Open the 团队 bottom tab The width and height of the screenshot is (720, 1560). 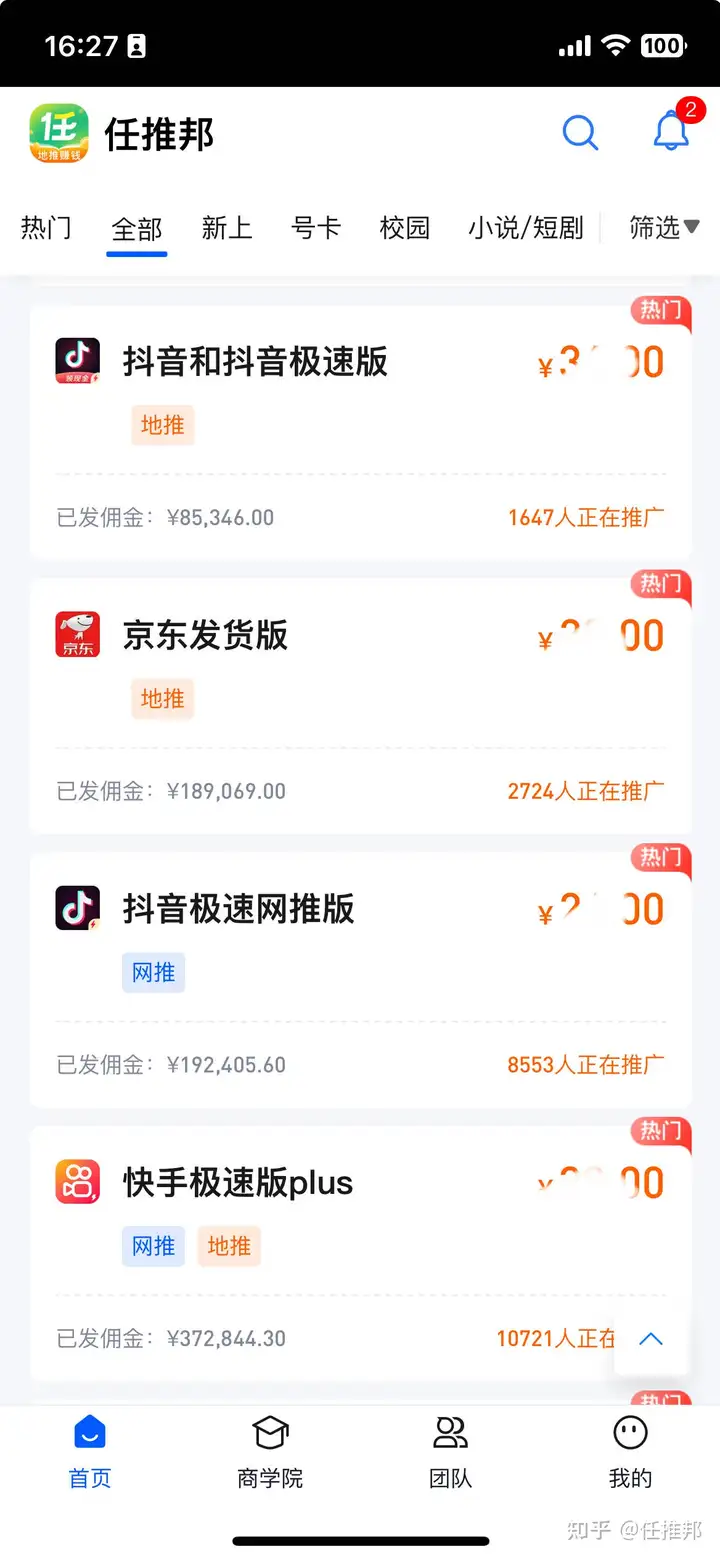coord(450,1452)
